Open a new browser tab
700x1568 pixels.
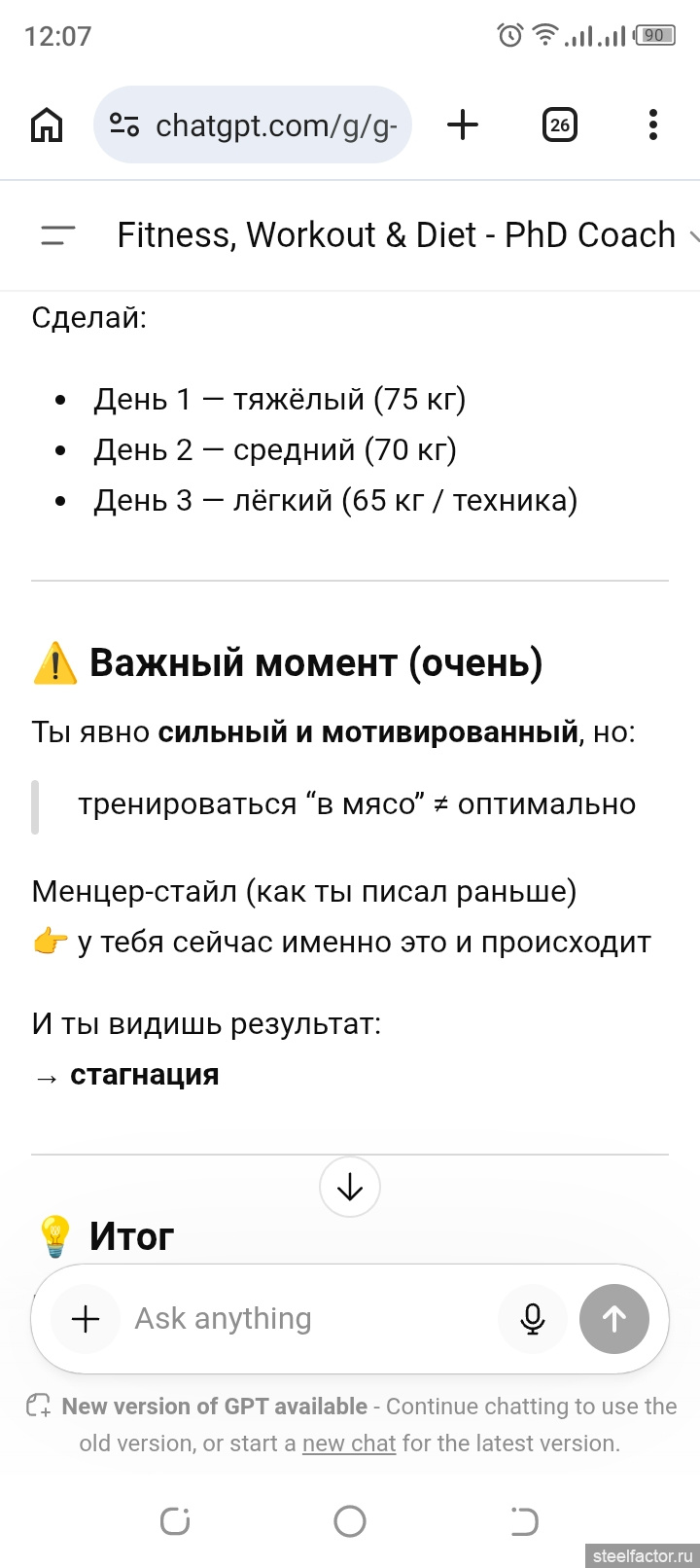pyautogui.click(x=463, y=125)
